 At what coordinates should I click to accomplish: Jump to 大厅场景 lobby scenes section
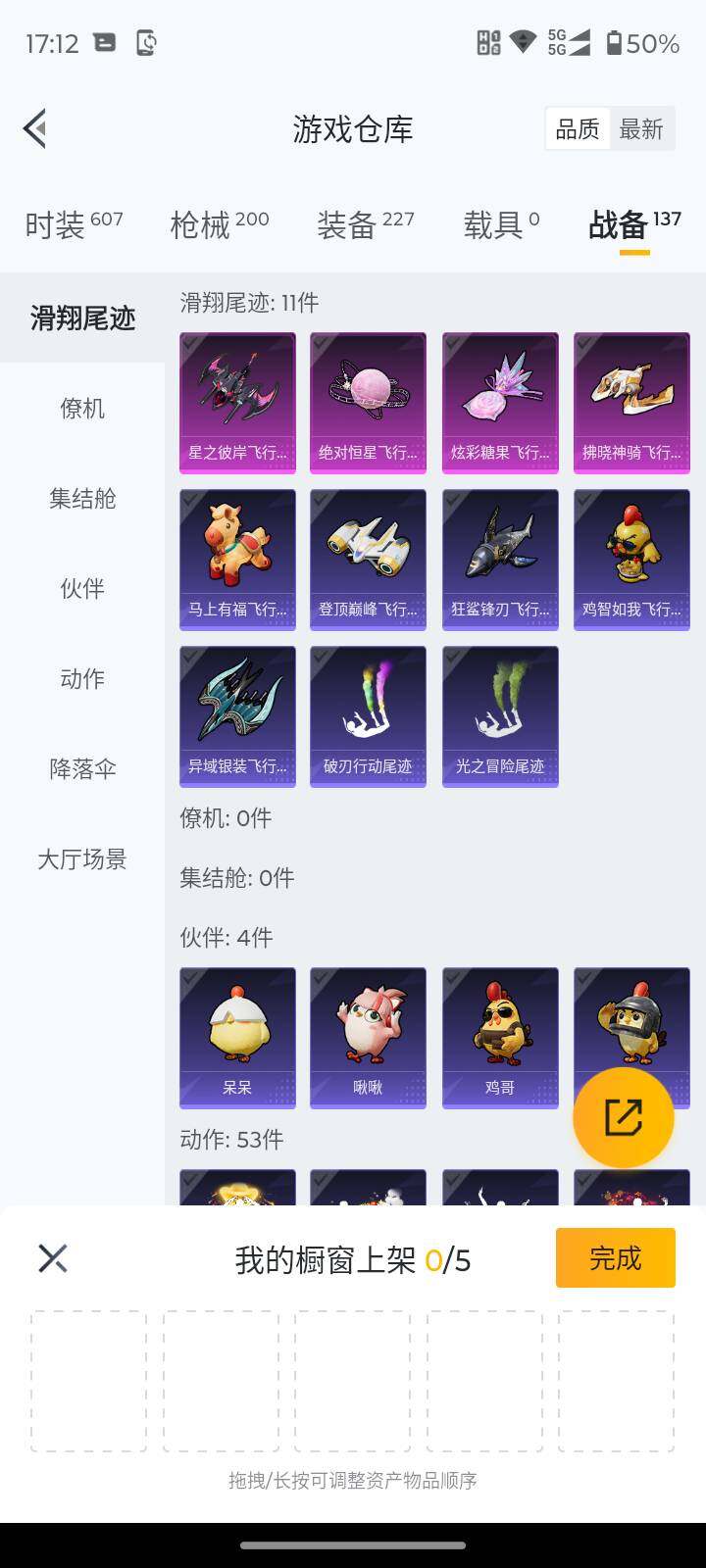coord(82,859)
